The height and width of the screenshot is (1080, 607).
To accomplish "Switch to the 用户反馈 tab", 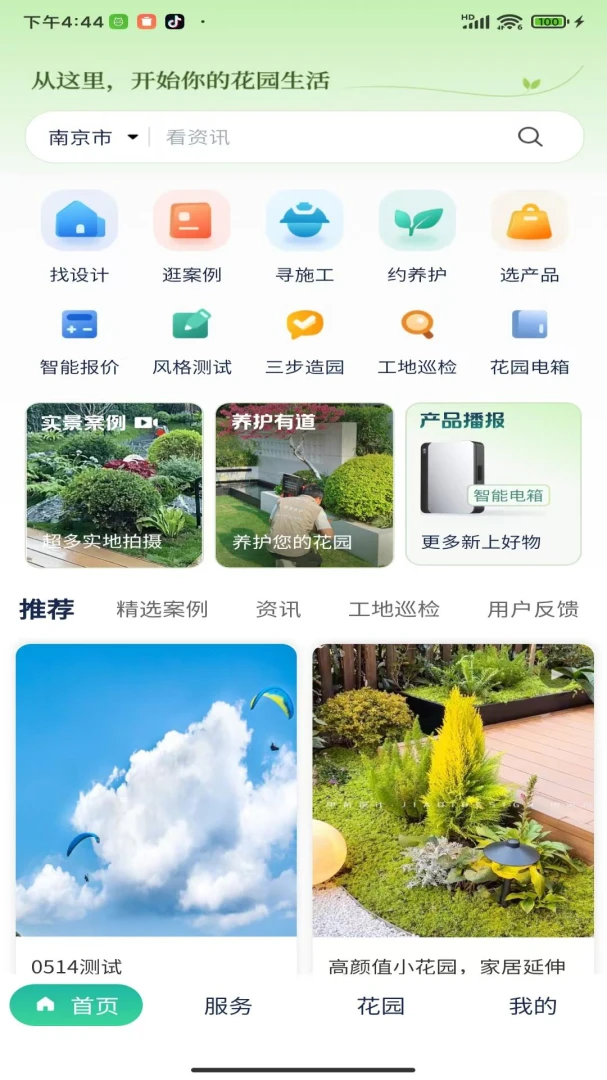I will [533, 609].
